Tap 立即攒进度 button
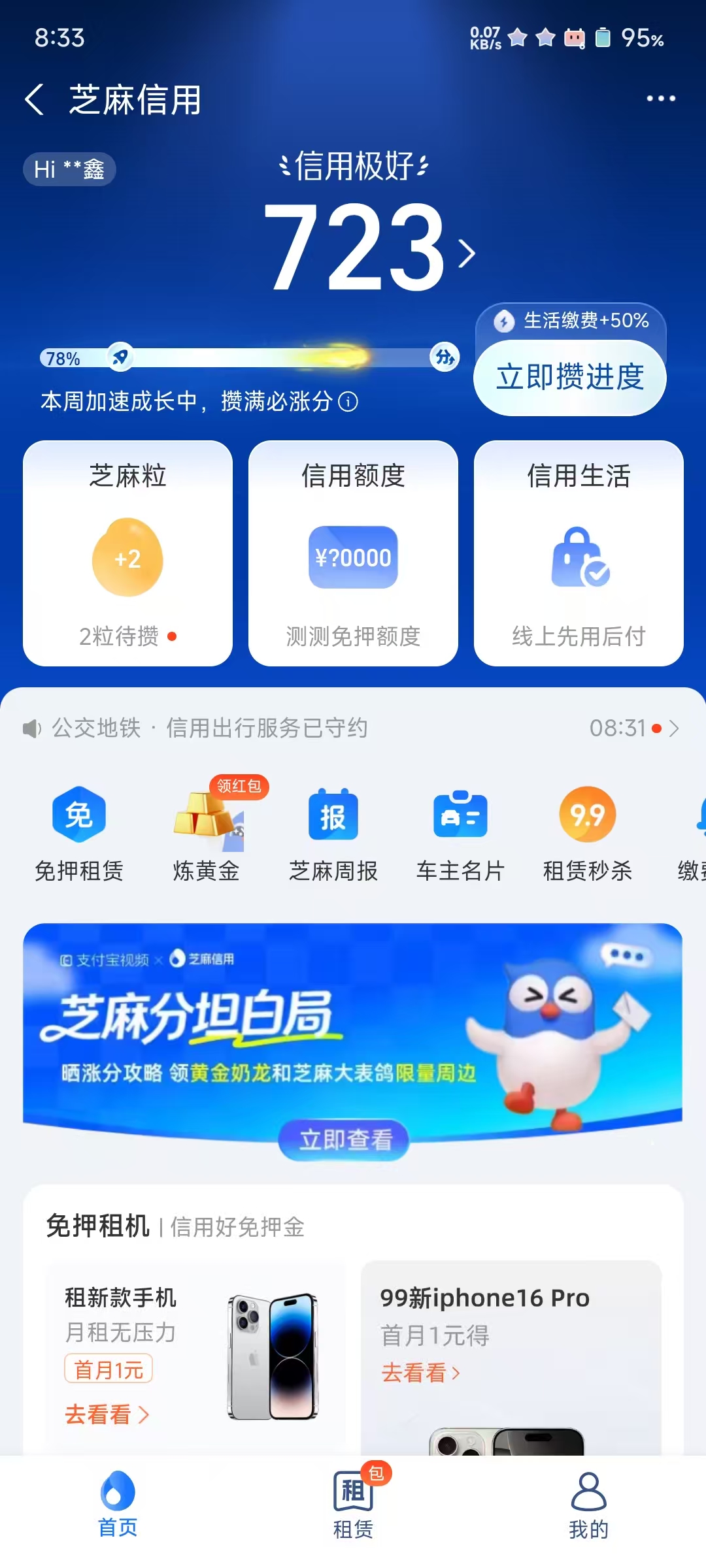 [x=570, y=377]
